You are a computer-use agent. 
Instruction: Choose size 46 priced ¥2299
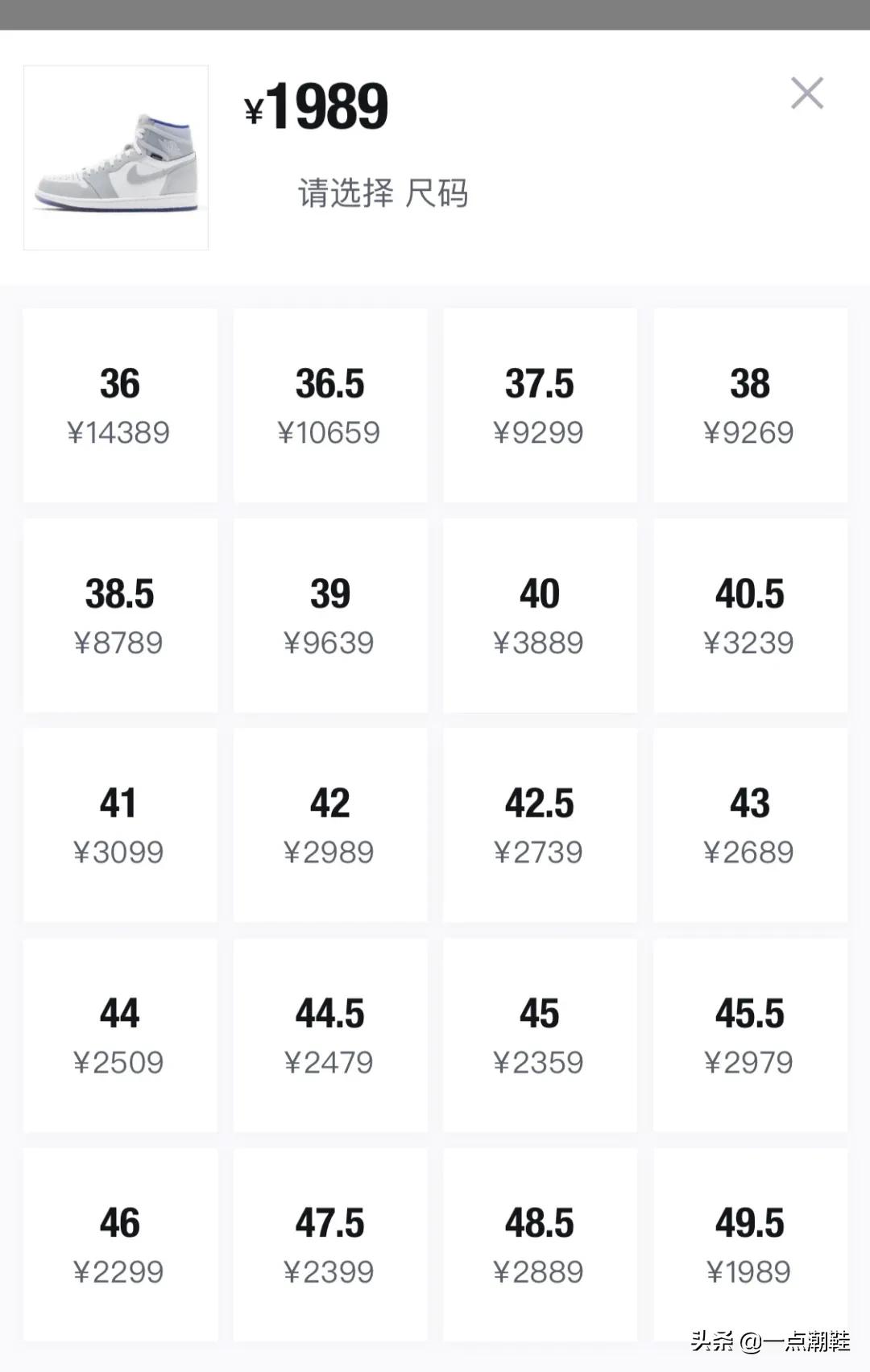click(120, 1245)
